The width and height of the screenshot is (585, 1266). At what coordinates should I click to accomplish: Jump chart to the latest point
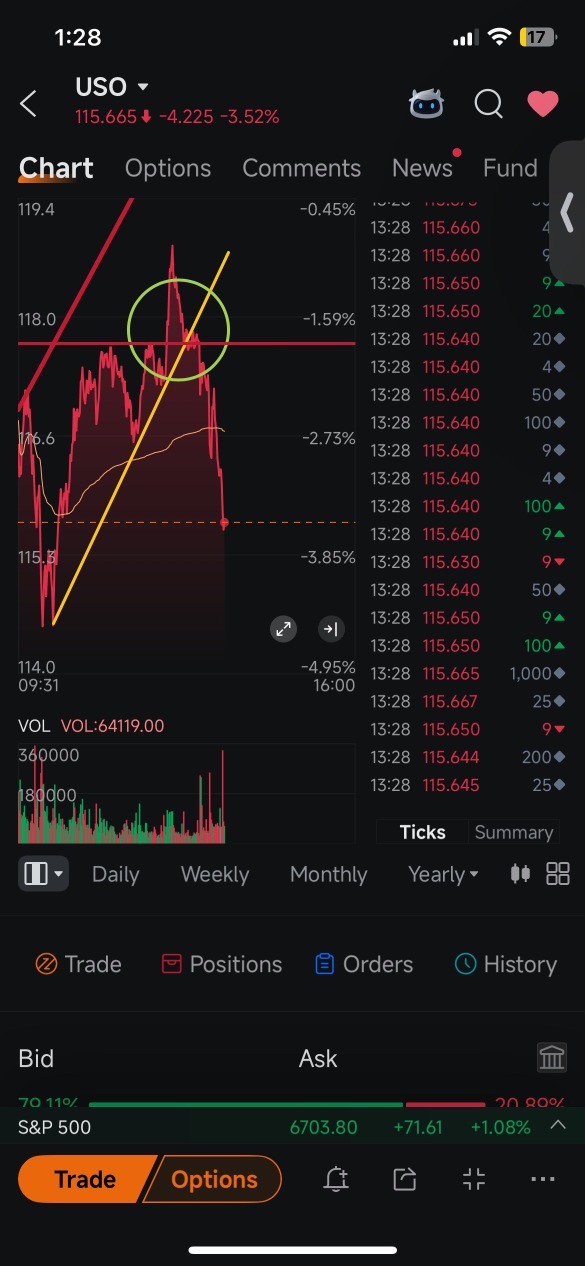(x=330, y=629)
